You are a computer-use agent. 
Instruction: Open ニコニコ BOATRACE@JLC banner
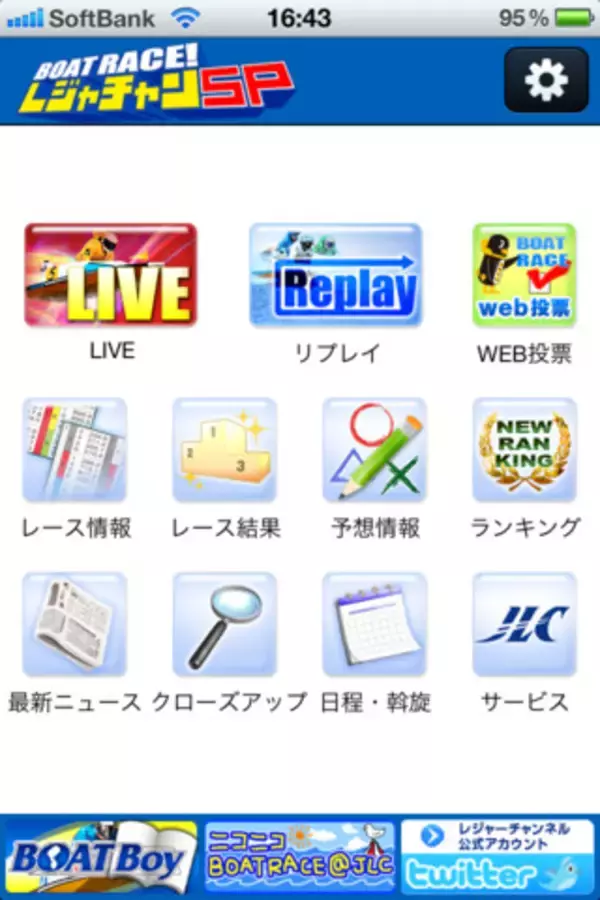300,857
